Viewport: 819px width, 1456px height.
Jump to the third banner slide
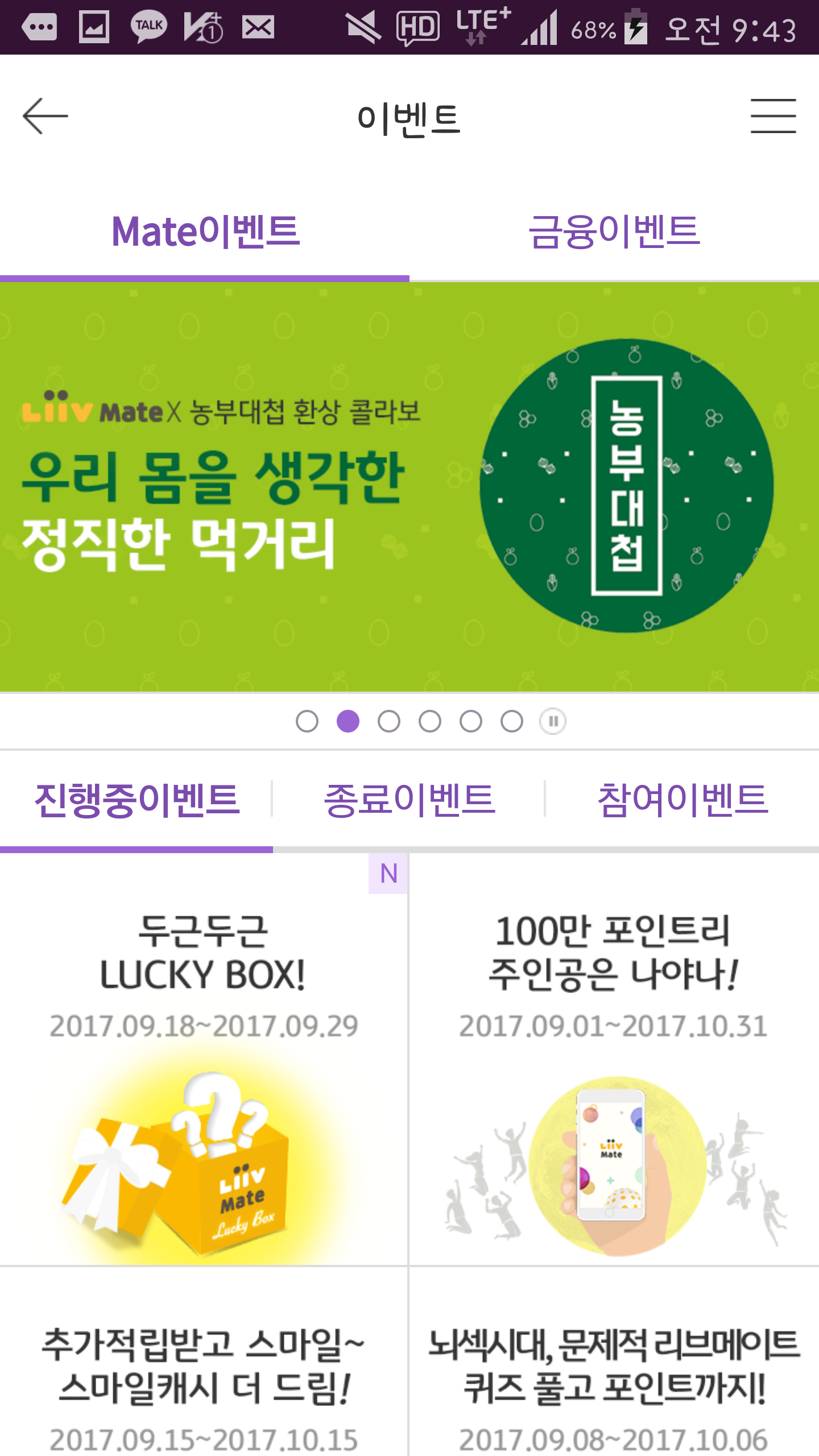(389, 721)
